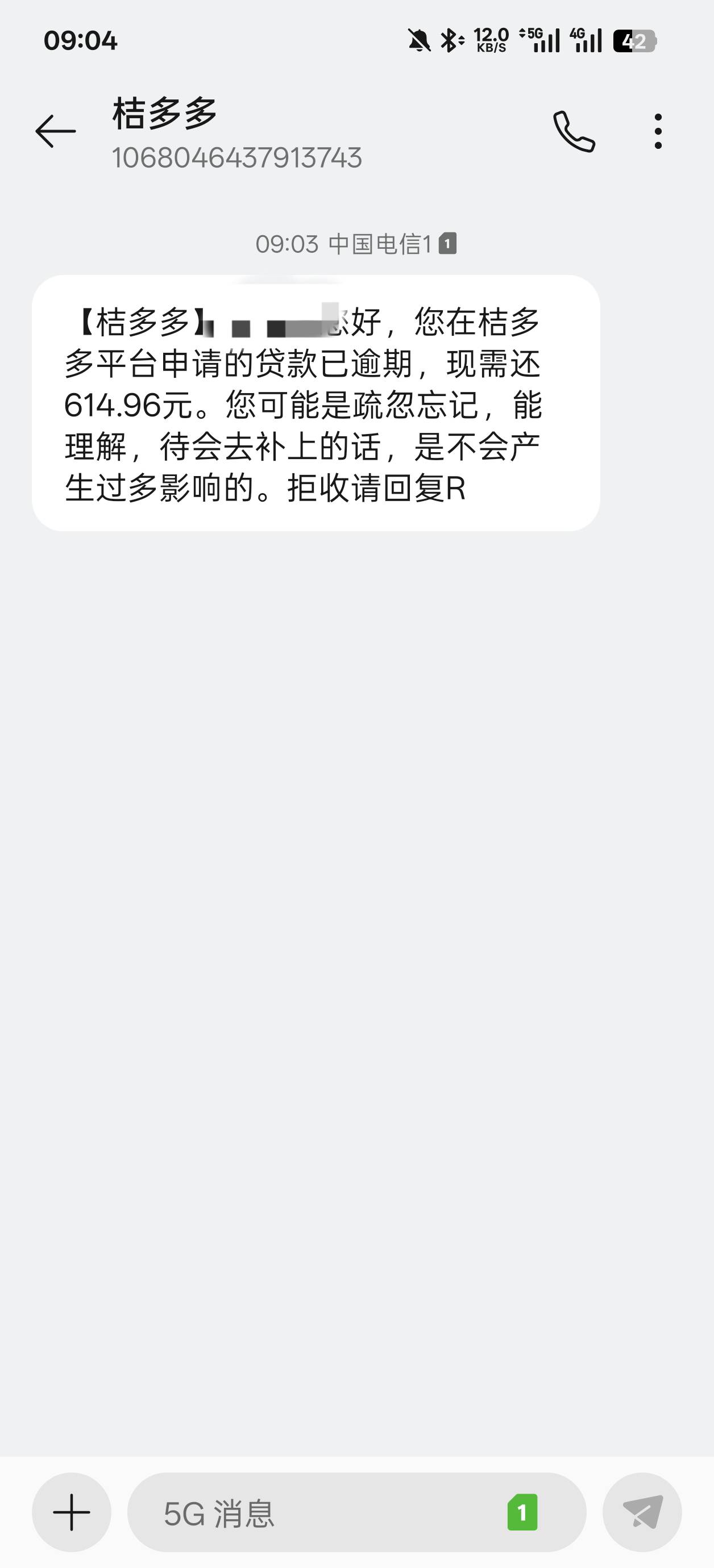Switch SIM card using green SIM 1 icon
The height and width of the screenshot is (1568, 714).
click(522, 1512)
